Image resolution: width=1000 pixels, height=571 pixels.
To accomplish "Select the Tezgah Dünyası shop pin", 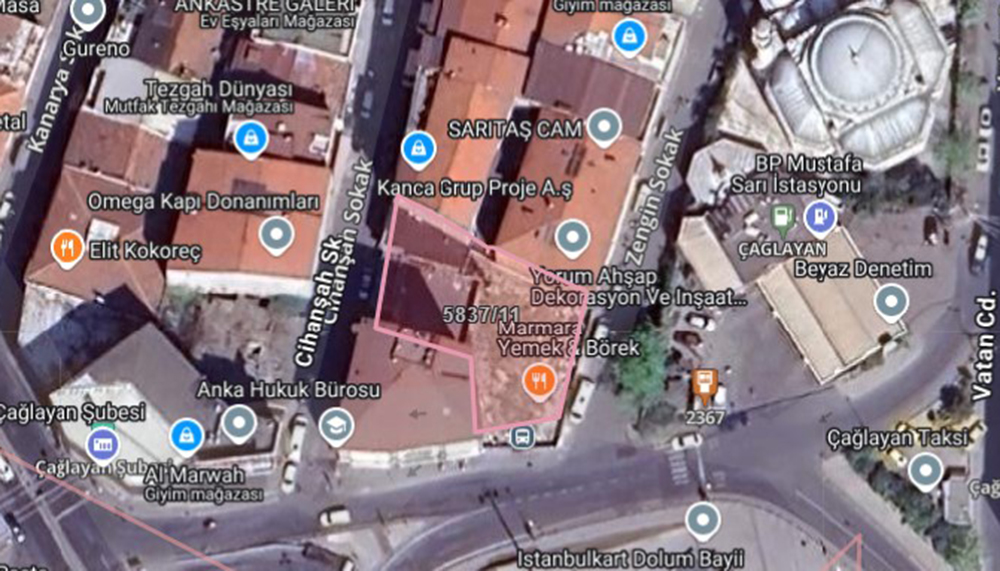I will (250, 139).
